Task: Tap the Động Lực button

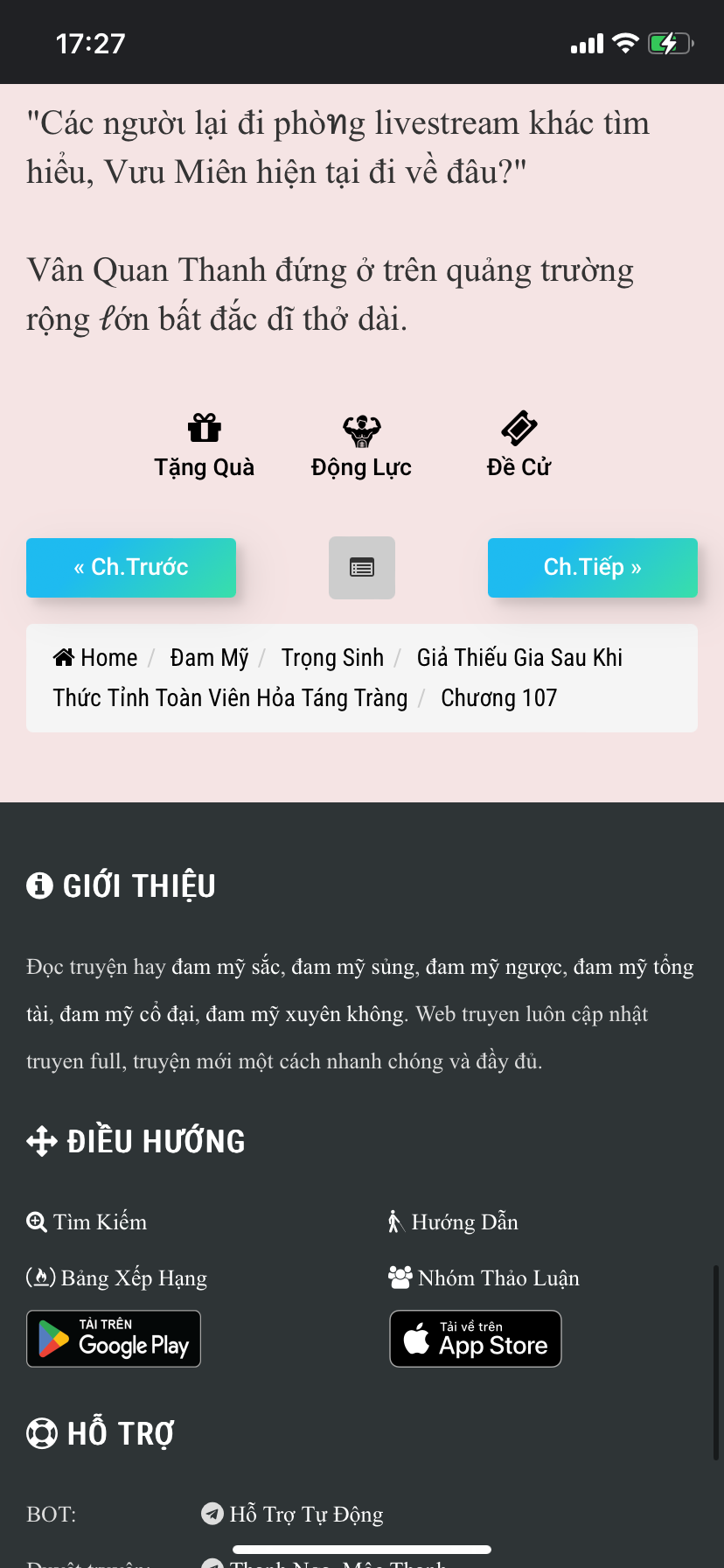Action: (x=361, y=446)
